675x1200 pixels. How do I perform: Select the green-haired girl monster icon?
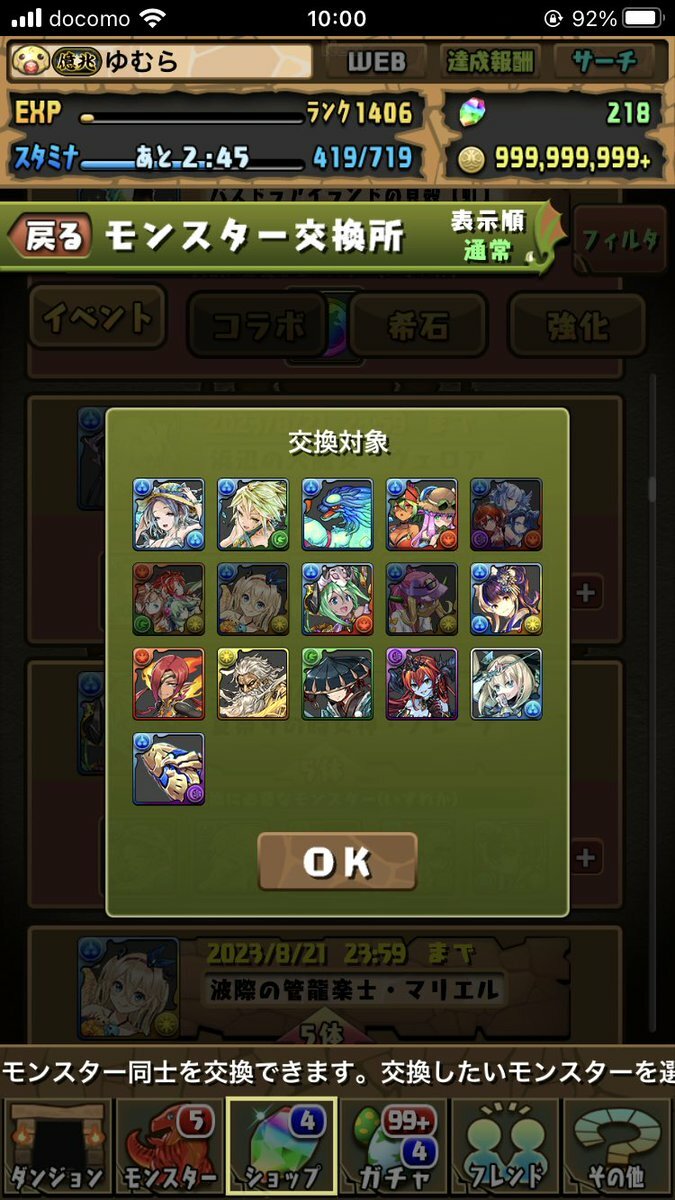(x=337, y=599)
